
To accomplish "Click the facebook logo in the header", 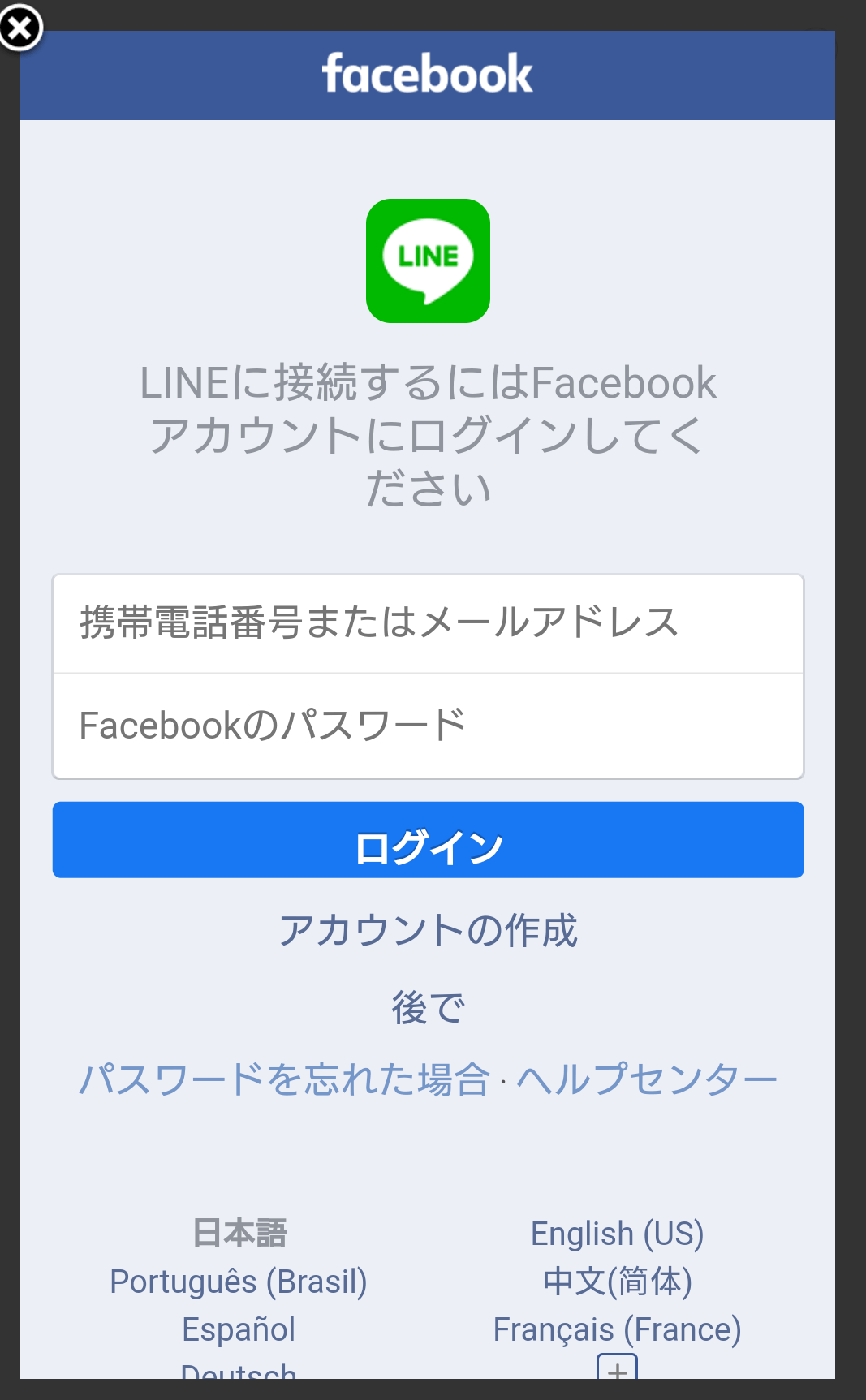I will [x=428, y=75].
